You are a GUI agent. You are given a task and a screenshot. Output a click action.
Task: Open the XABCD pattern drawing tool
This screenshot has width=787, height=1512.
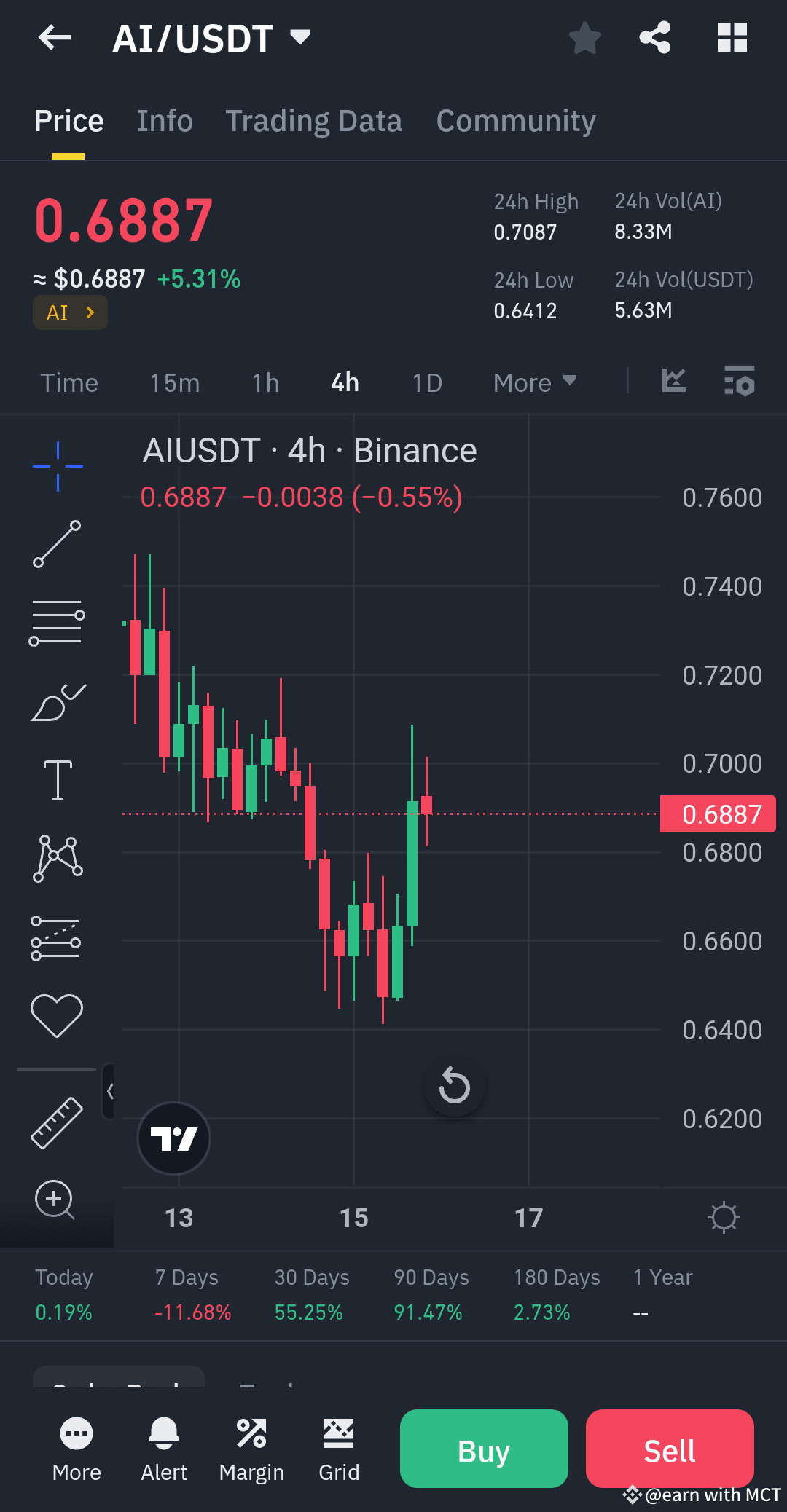[57, 858]
